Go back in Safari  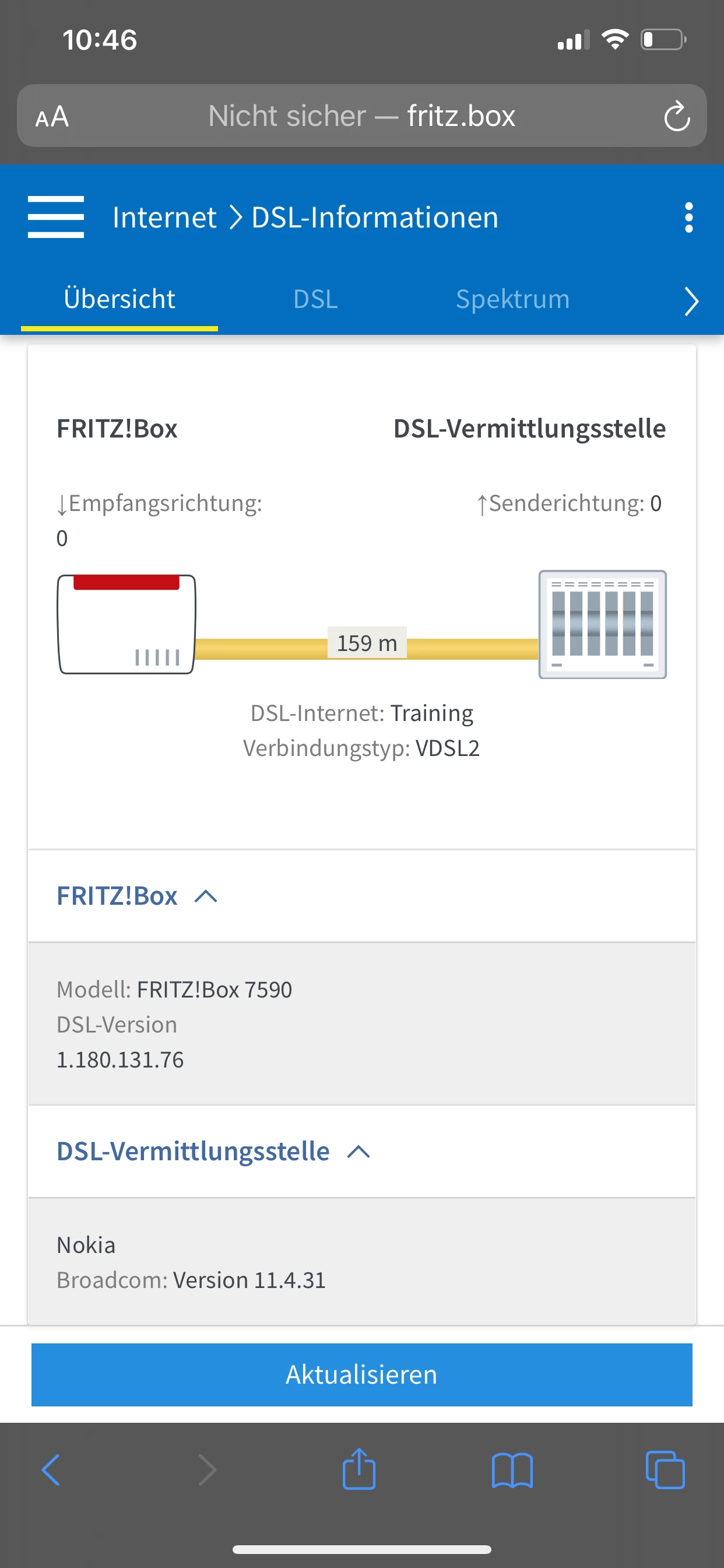51,1470
